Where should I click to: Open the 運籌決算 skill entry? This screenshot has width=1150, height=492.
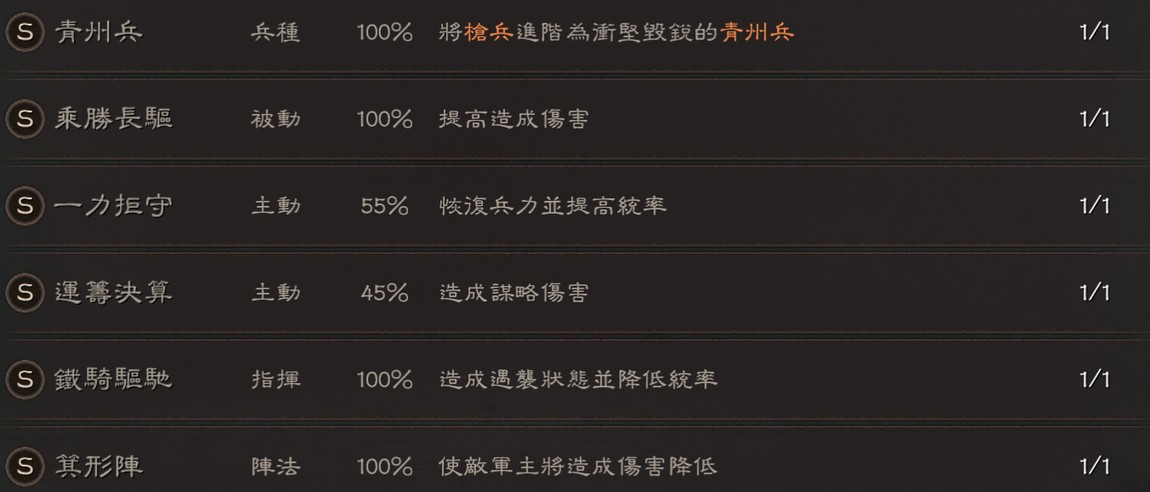coord(113,292)
